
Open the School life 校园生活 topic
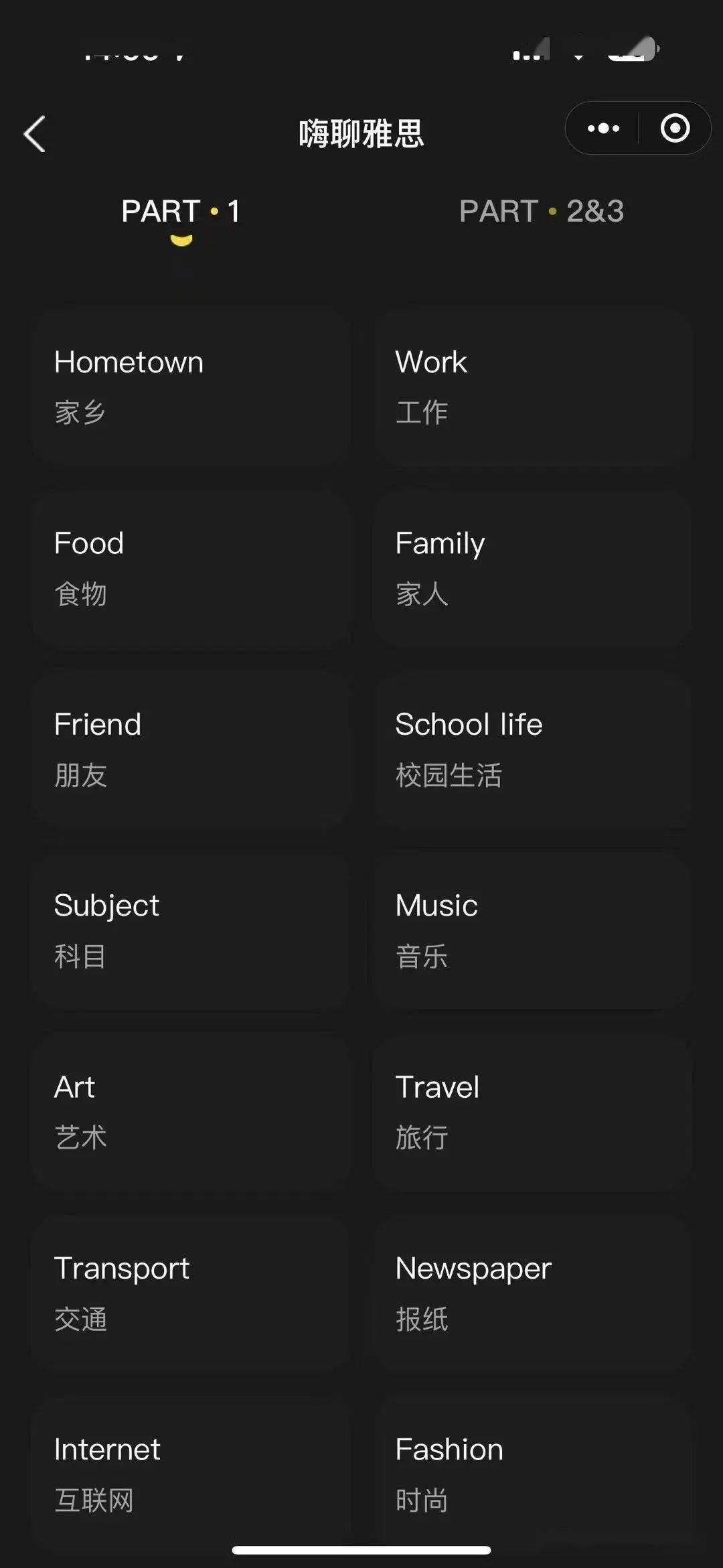(532, 748)
